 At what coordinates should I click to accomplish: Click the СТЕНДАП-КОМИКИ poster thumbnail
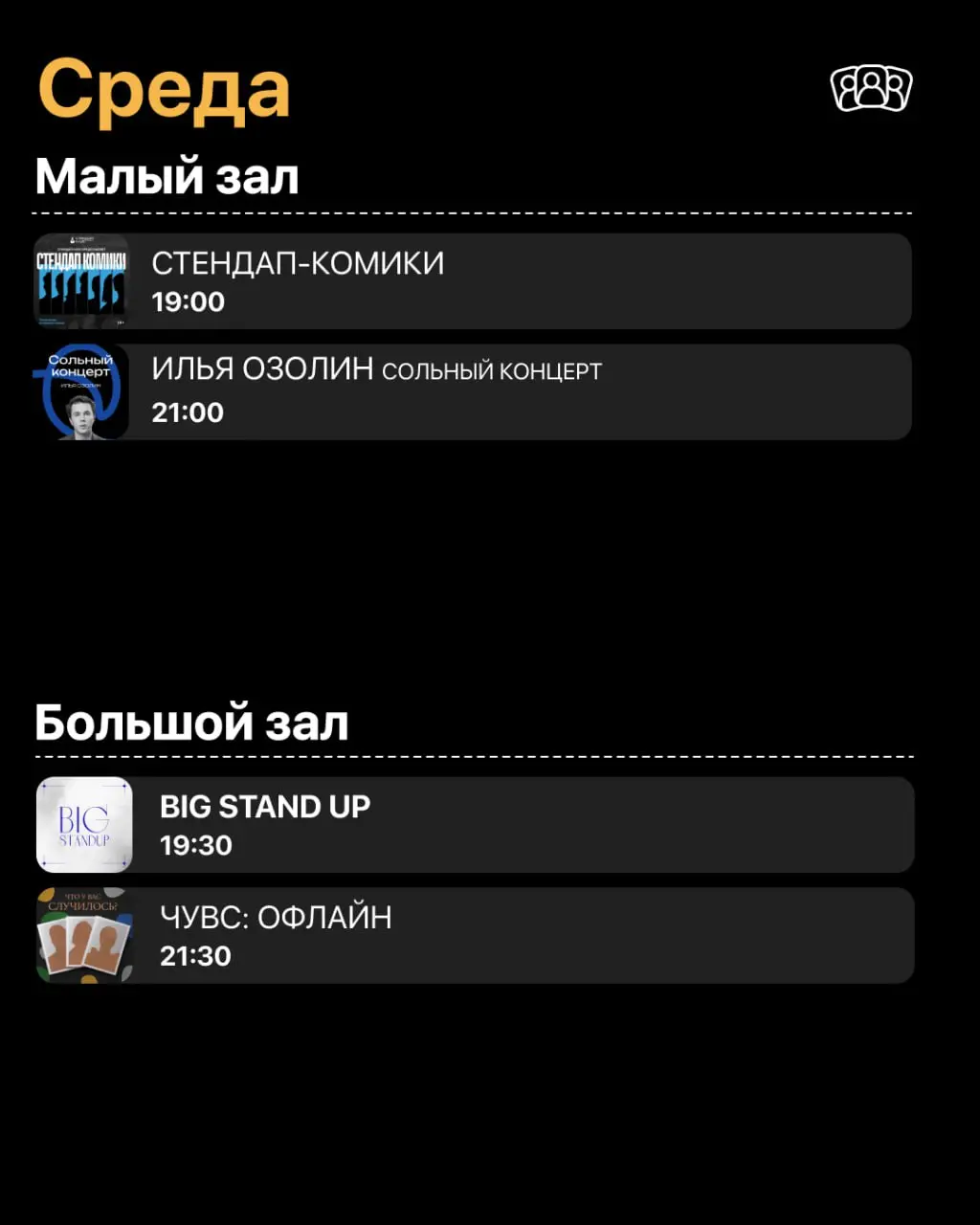[x=83, y=280]
